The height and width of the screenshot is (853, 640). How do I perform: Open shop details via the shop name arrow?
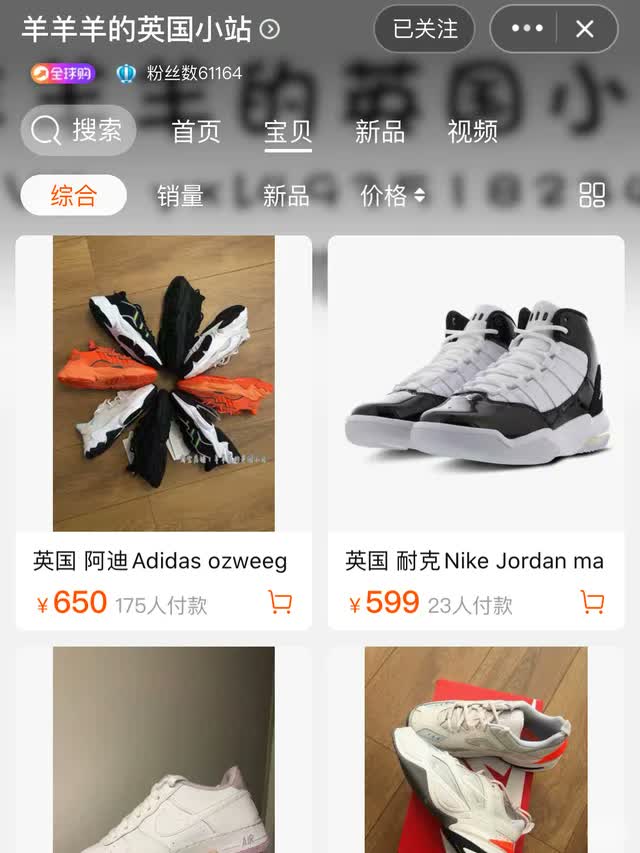click(x=270, y=30)
